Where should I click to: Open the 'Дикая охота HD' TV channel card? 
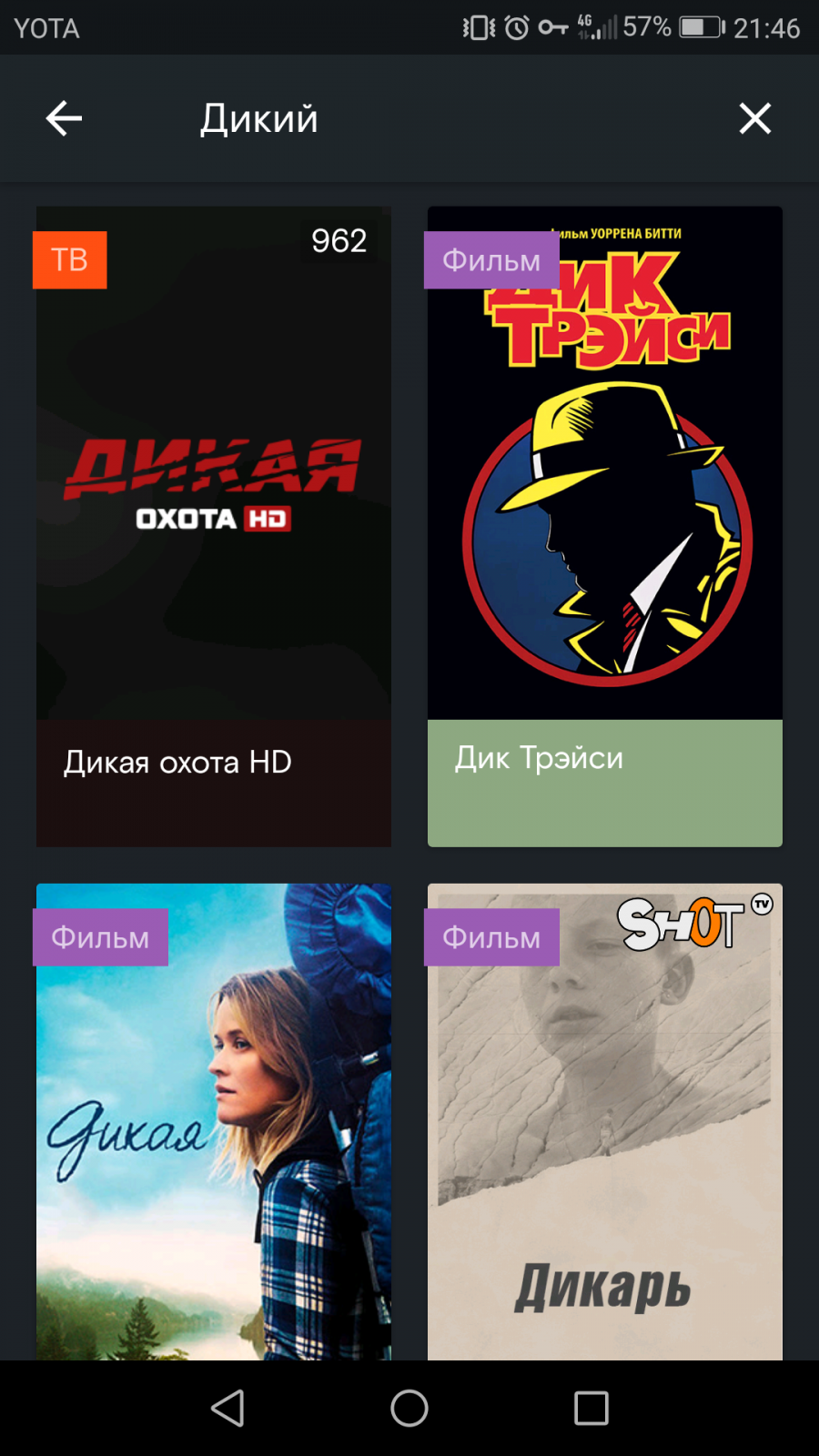click(214, 527)
